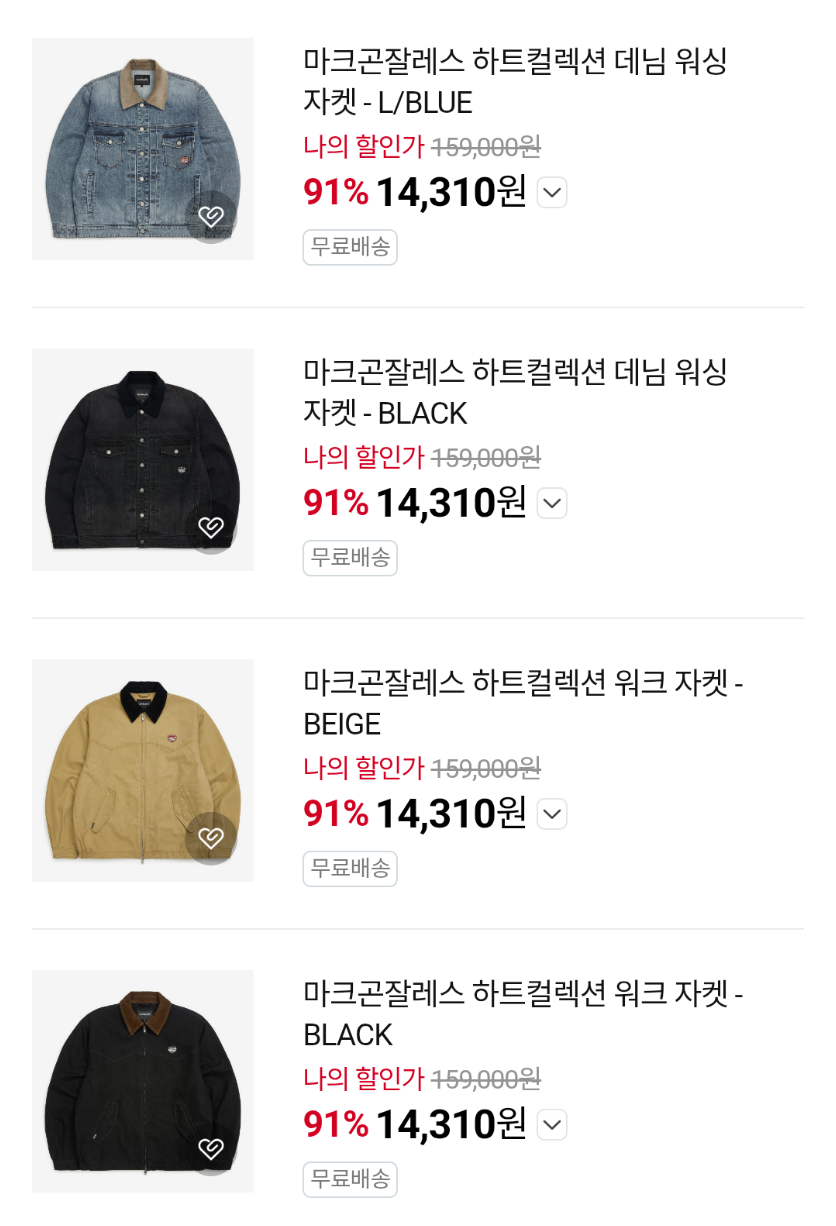Open the 데님 워싱 자켓 BLACK product

click(x=514, y=392)
